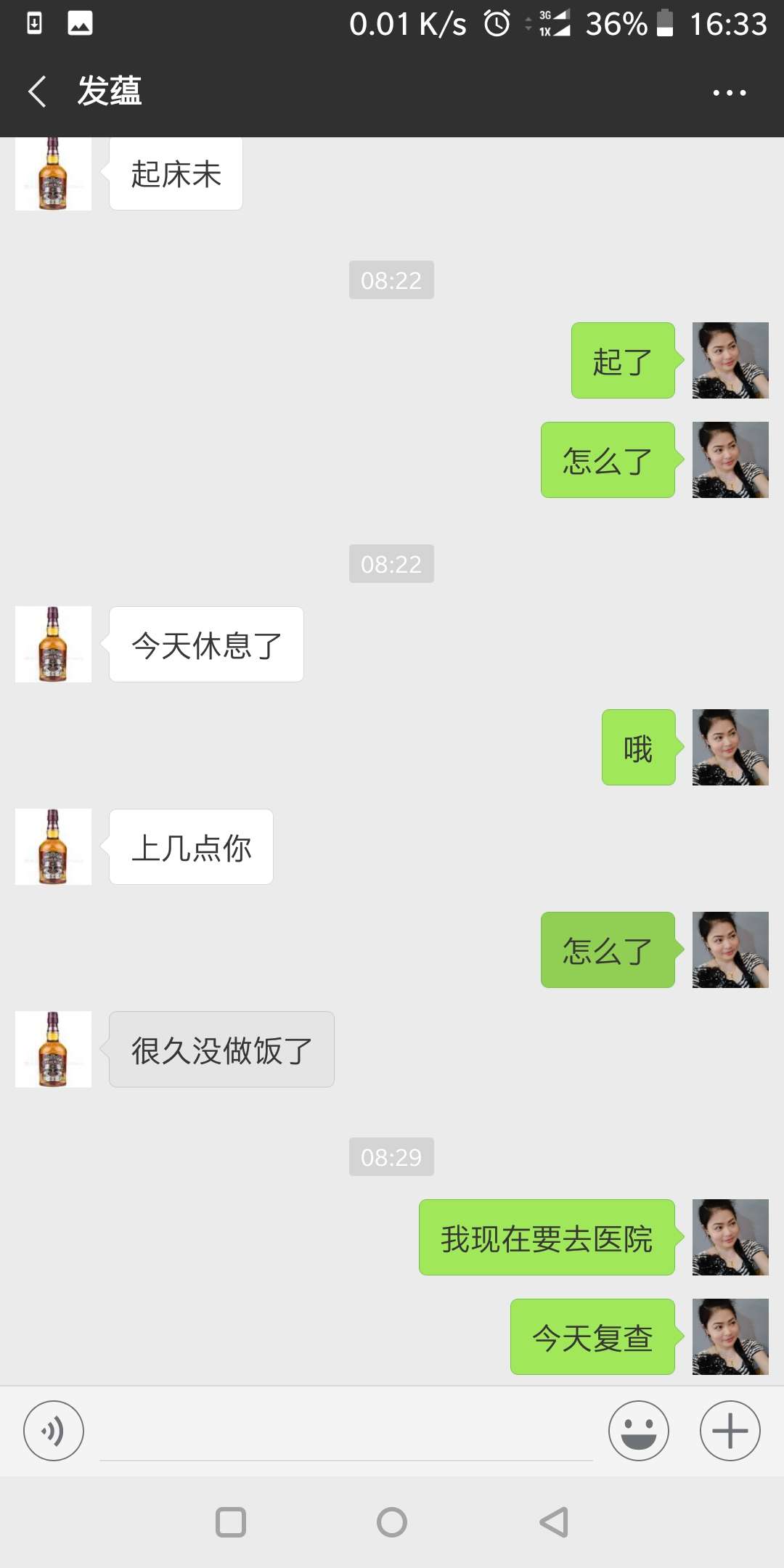Open the emoji picker icon

coord(637,1430)
